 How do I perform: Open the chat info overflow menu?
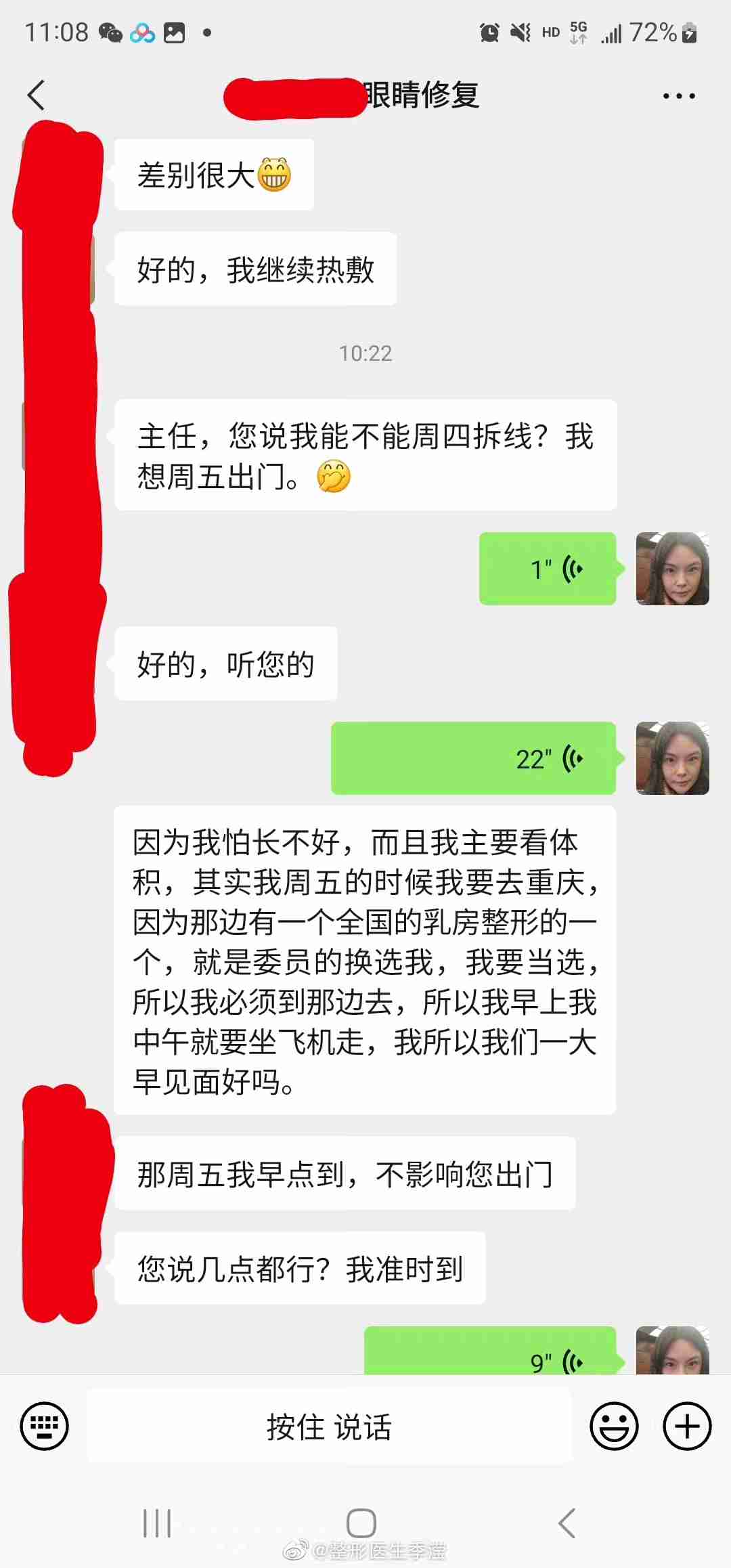point(678,96)
